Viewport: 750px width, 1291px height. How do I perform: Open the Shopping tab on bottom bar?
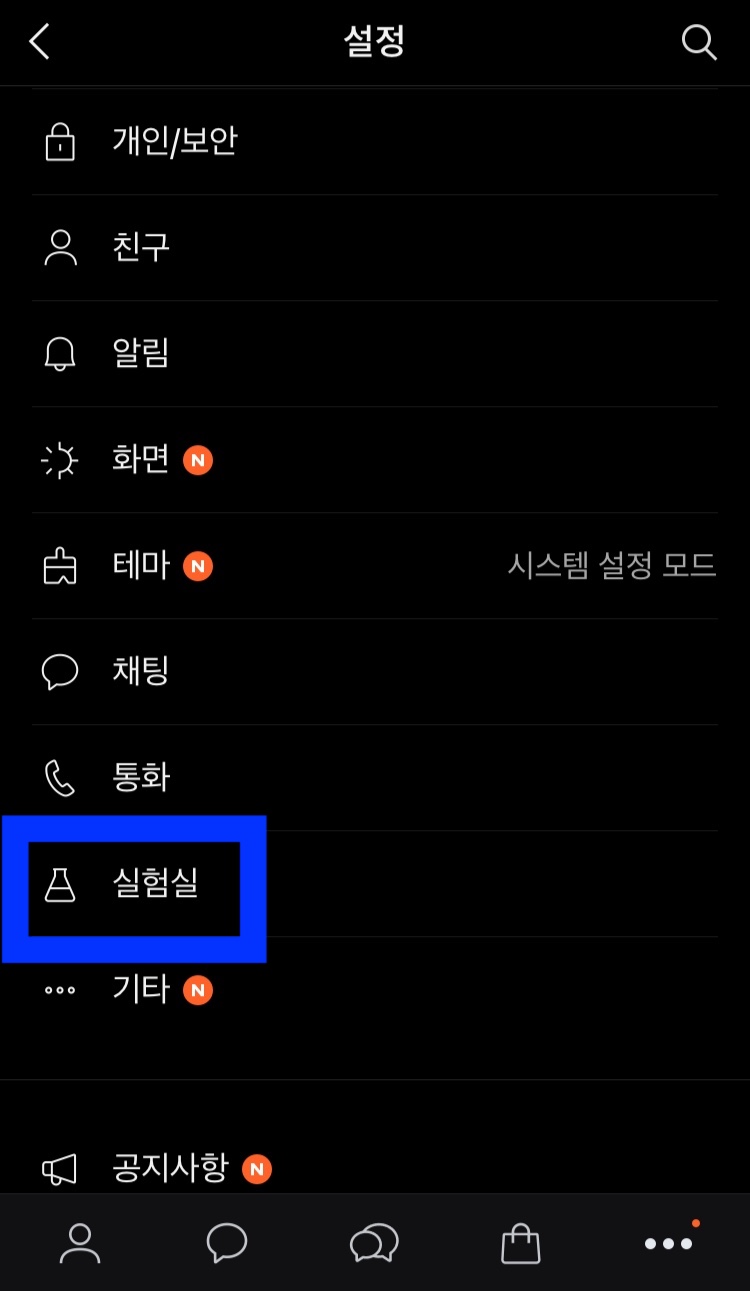[520, 1243]
